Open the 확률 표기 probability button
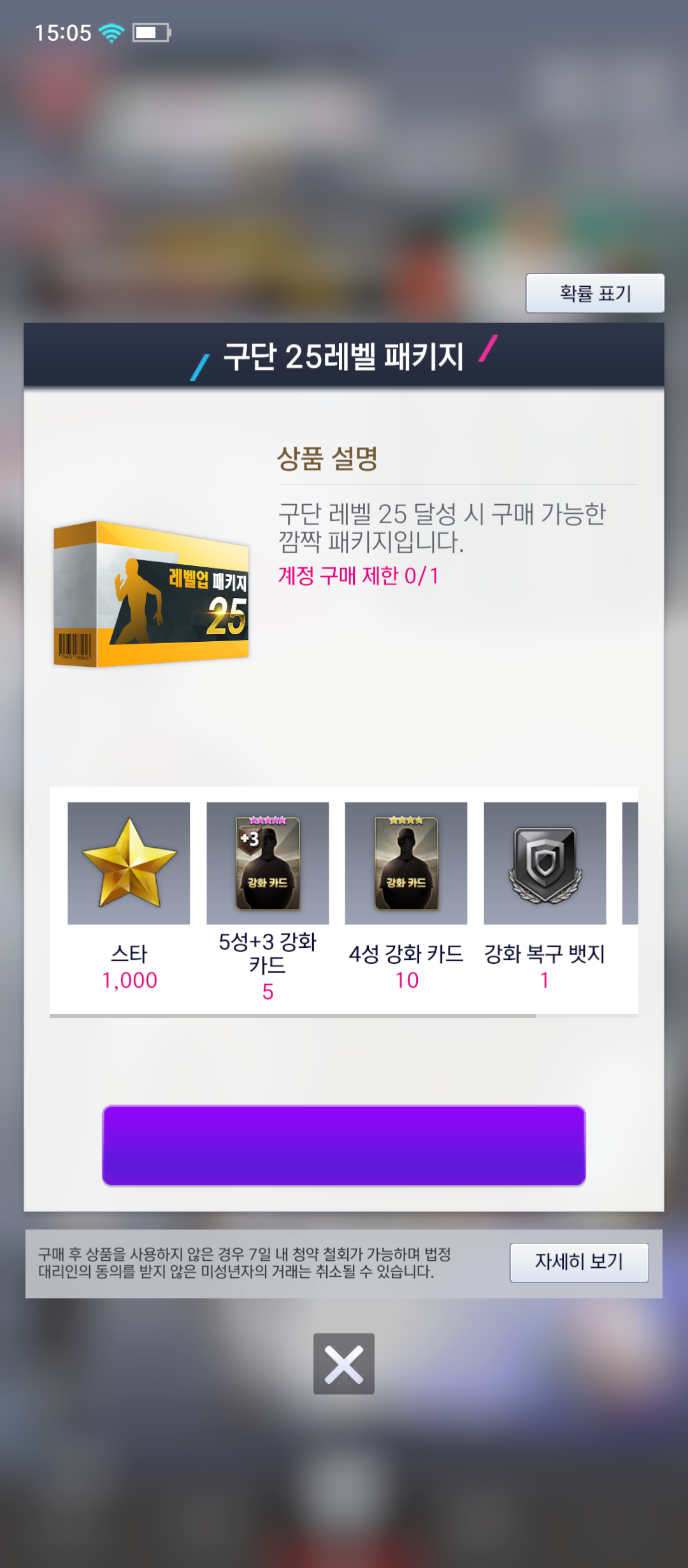Image resolution: width=688 pixels, height=1568 pixels. pyautogui.click(x=594, y=293)
